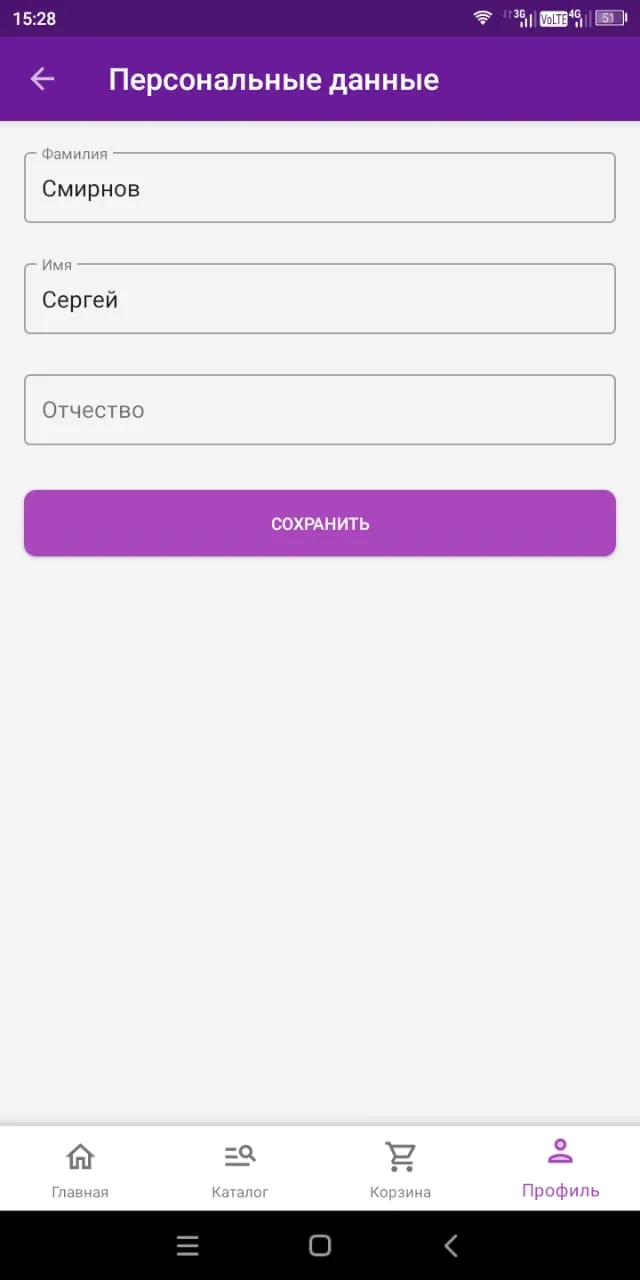Switch to the Главная tab

(x=80, y=1170)
